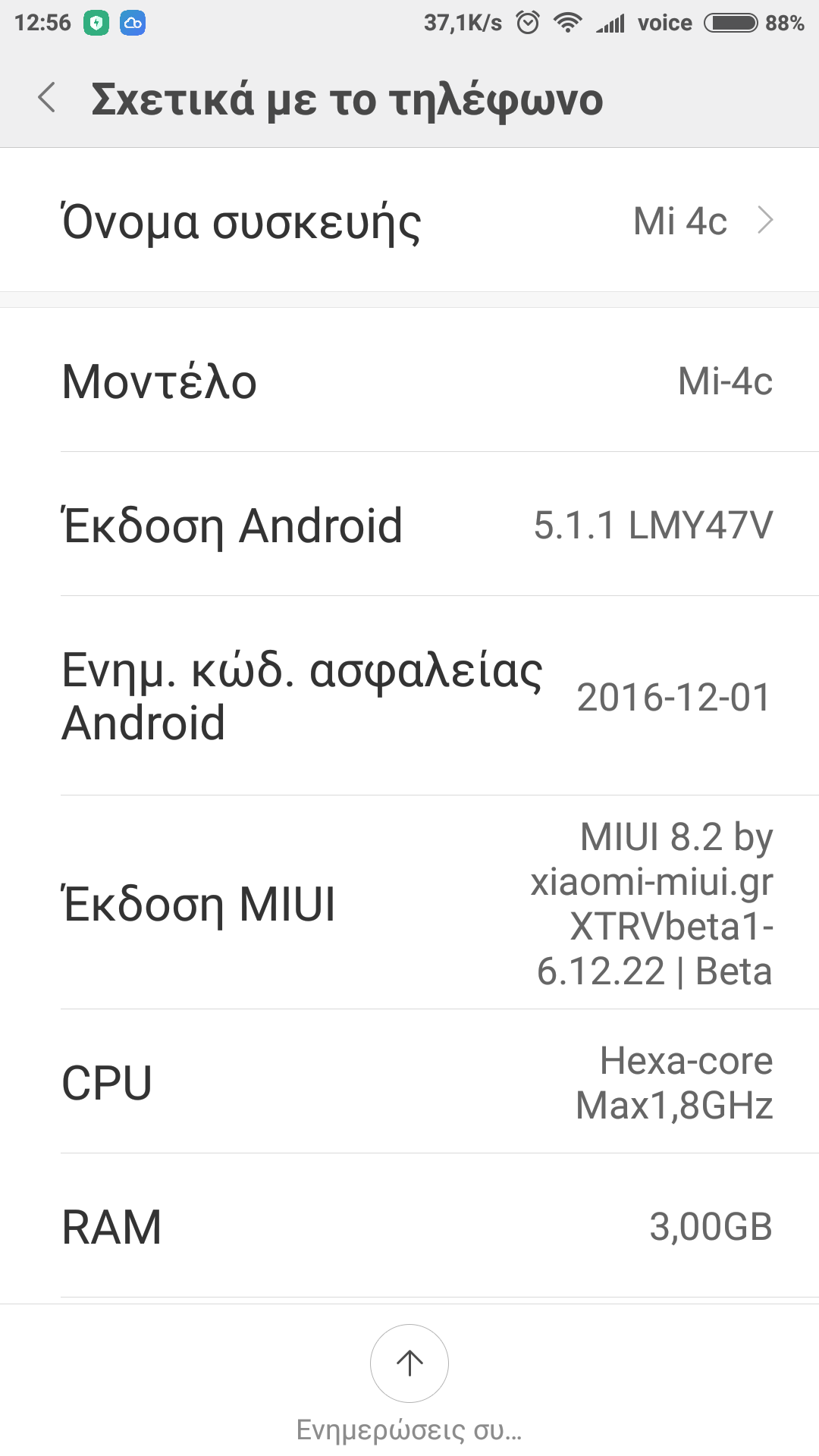The width and height of the screenshot is (819, 1456).
Task: Select the Μοντέλο row
Action: (409, 381)
